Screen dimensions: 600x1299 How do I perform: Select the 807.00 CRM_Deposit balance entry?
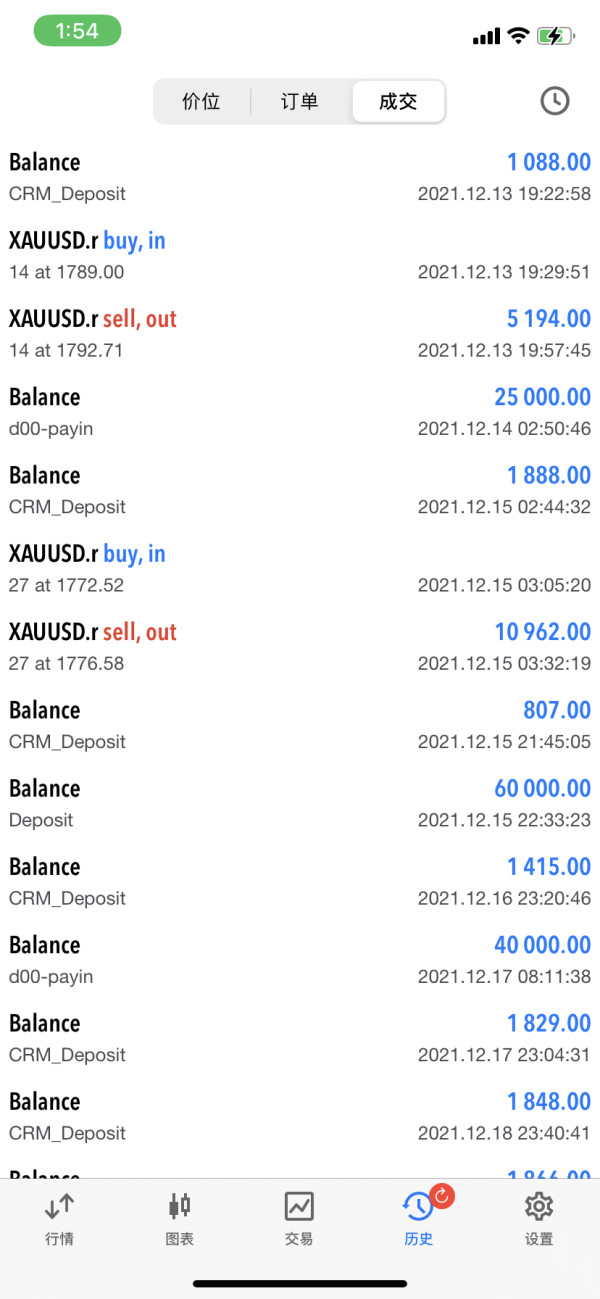pyautogui.click(x=300, y=724)
